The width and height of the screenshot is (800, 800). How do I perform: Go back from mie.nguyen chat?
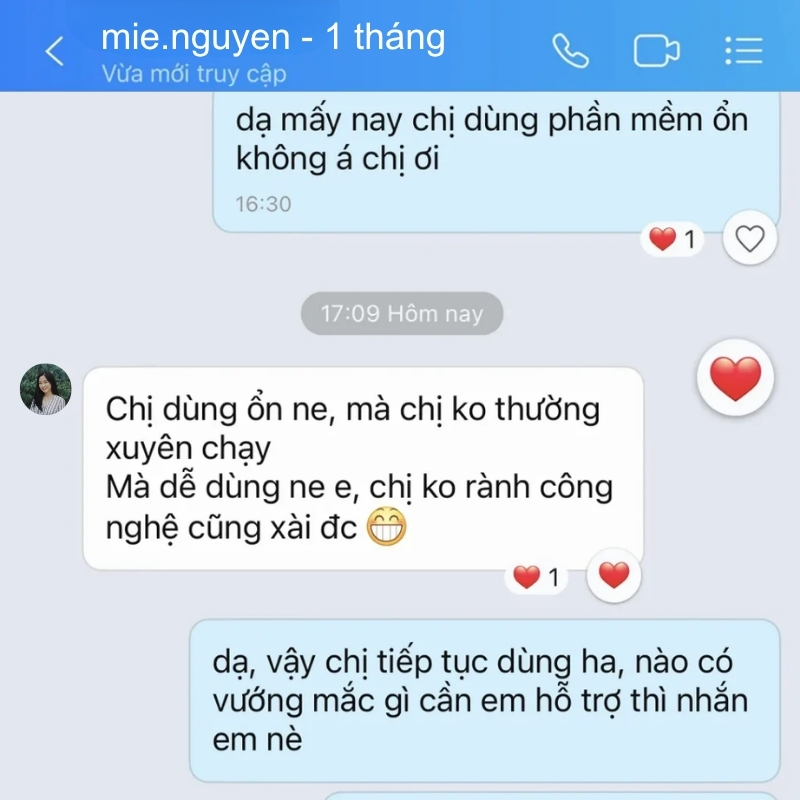(54, 51)
